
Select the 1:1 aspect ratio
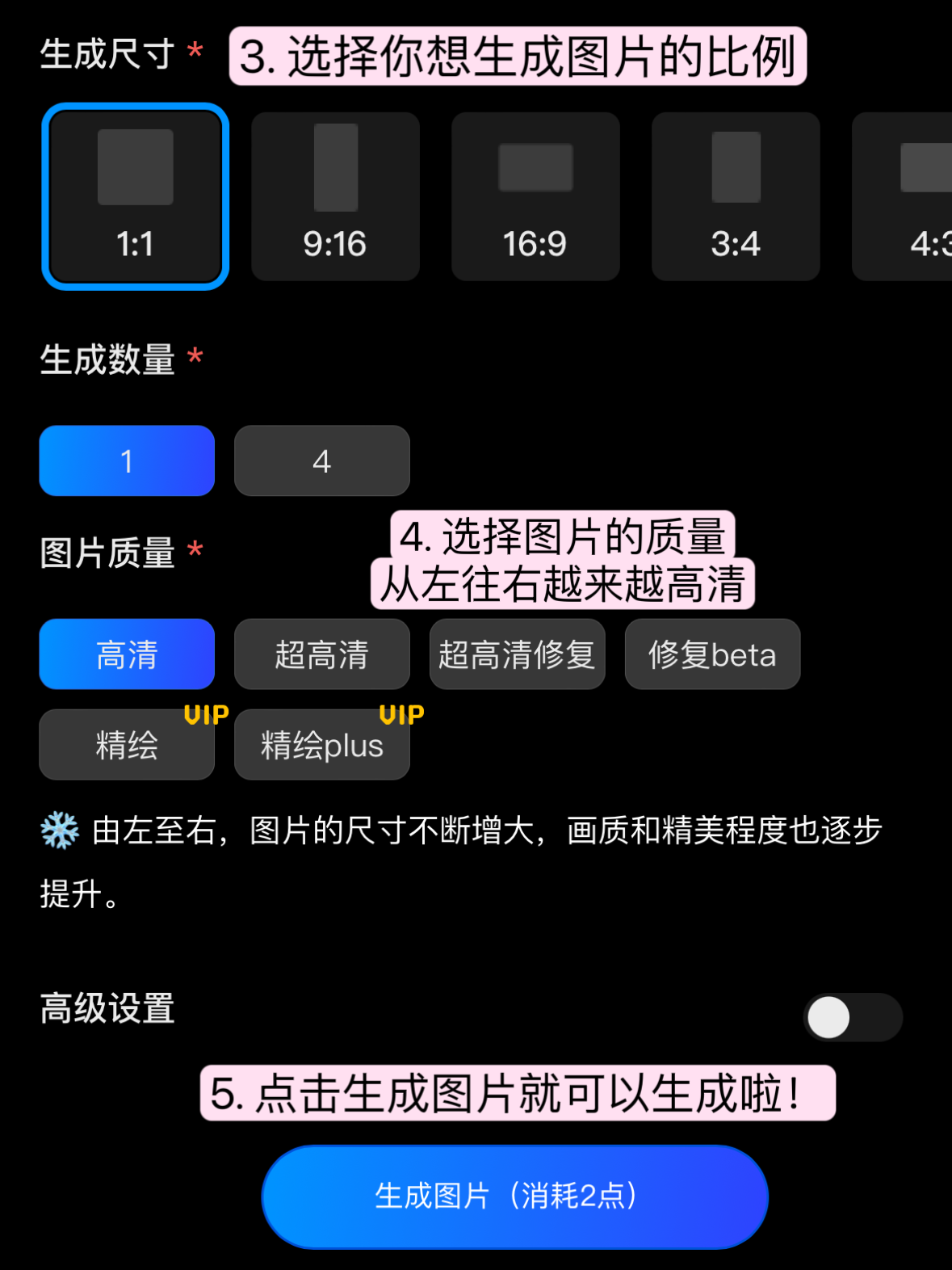(x=136, y=196)
